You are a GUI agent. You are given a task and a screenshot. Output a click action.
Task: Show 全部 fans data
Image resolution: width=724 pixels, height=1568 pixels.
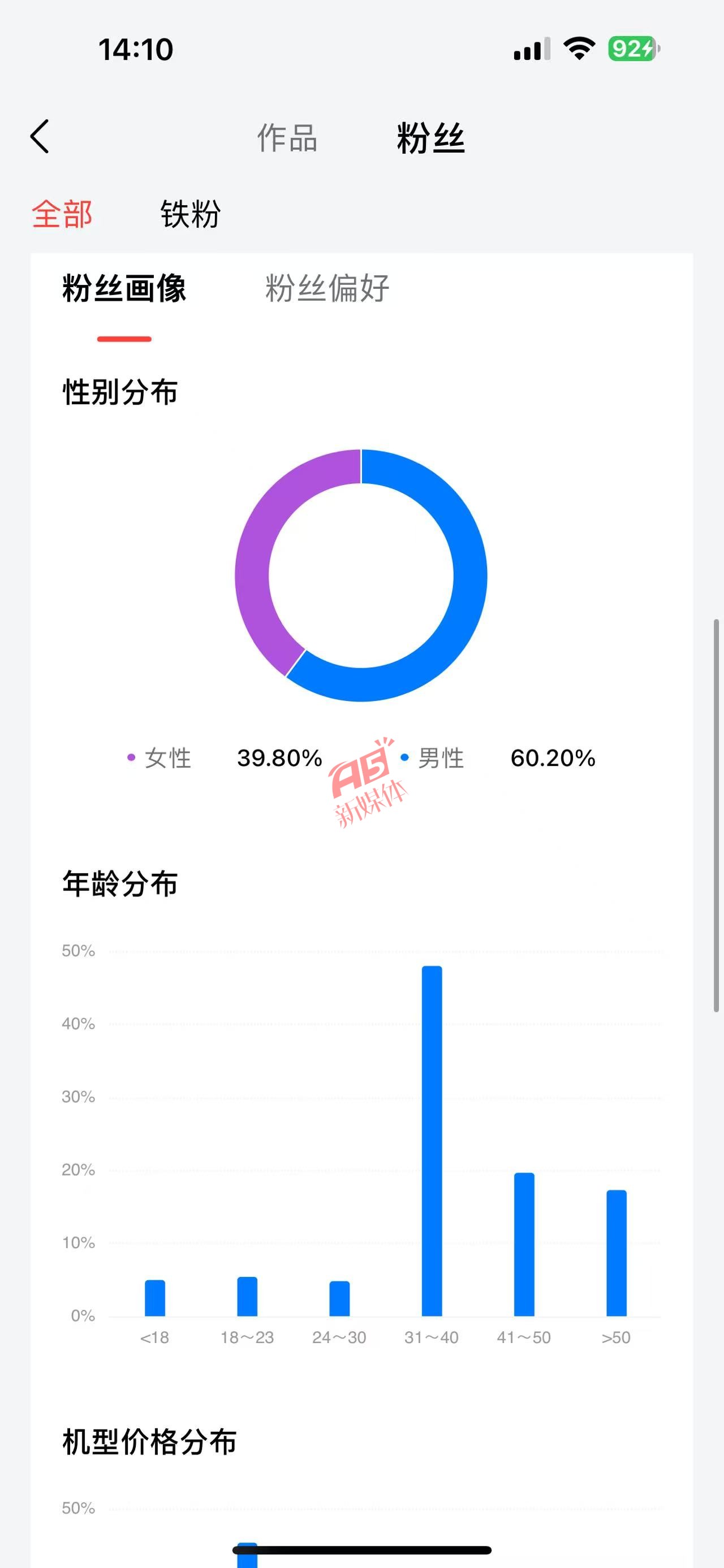[x=62, y=214]
